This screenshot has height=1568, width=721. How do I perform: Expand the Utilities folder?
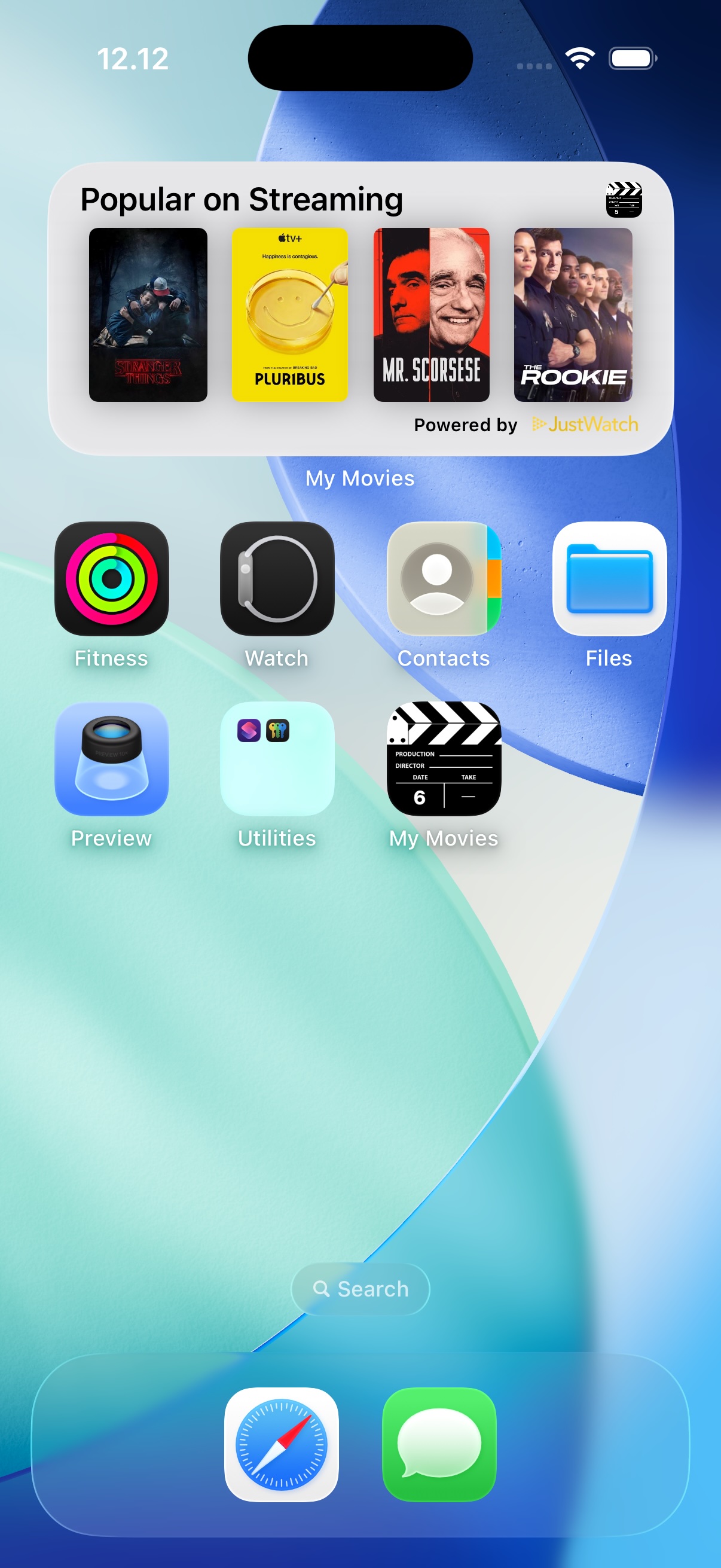277,758
